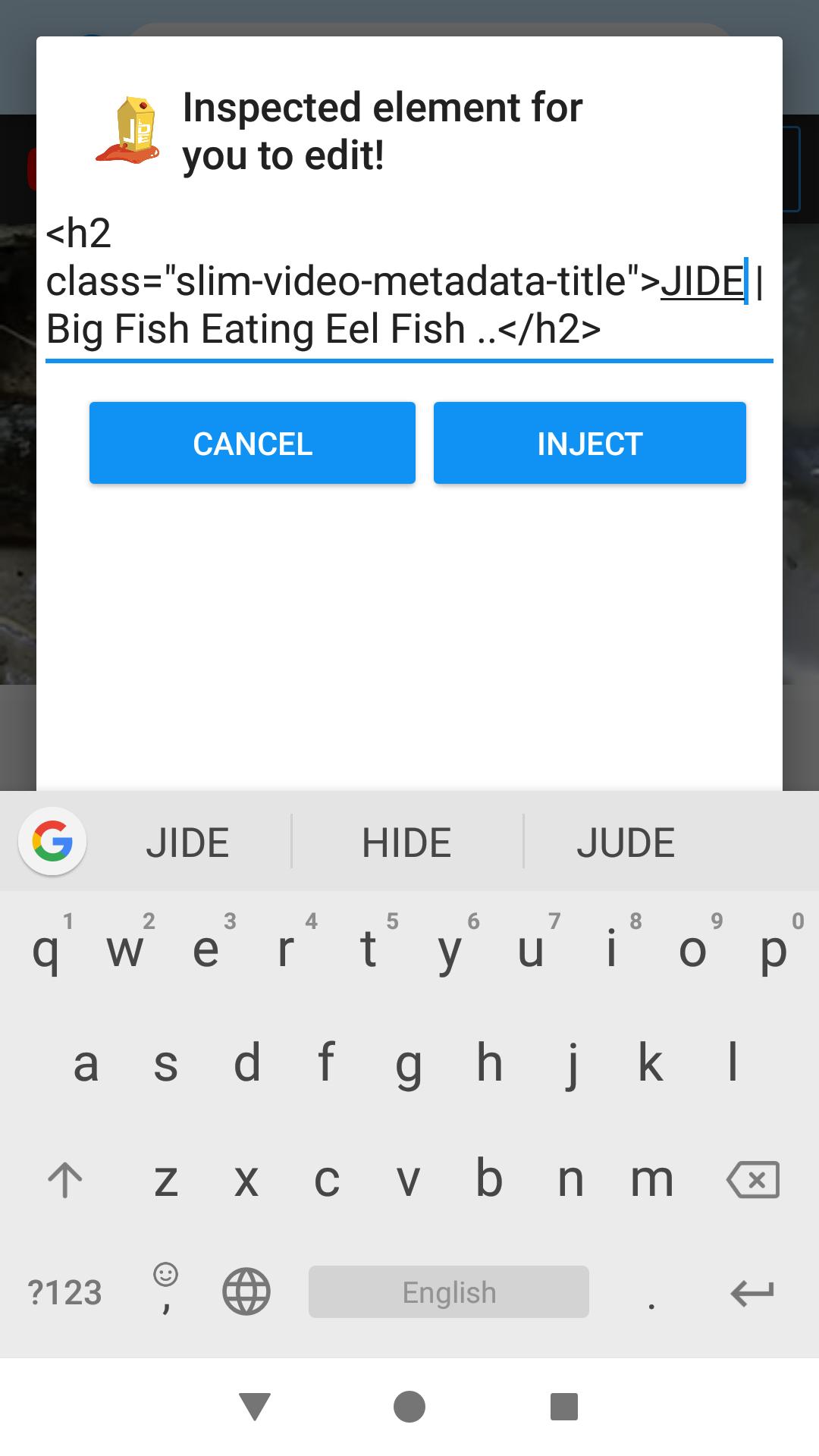Switch to the ?123 symbols keyboard

[x=64, y=1292]
